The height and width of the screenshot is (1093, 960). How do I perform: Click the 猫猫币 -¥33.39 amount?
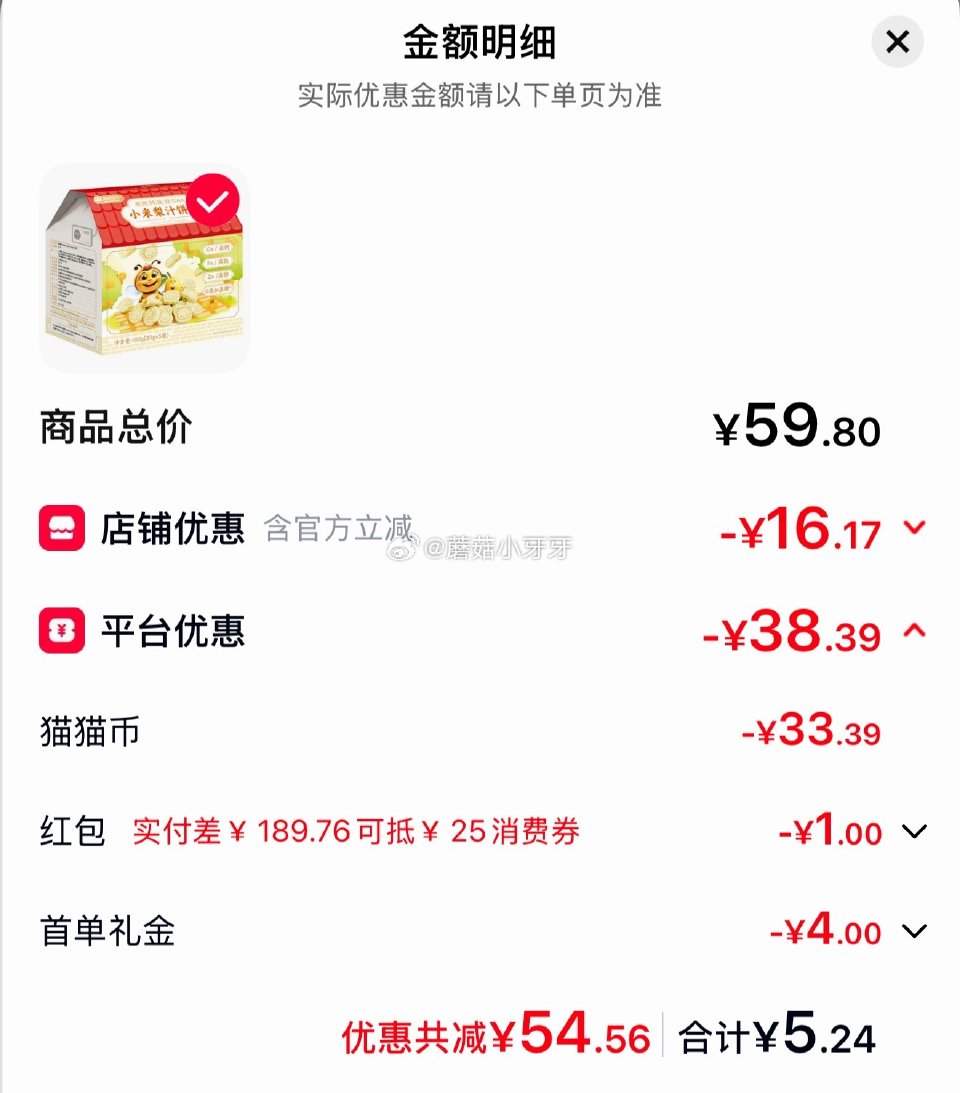point(810,731)
